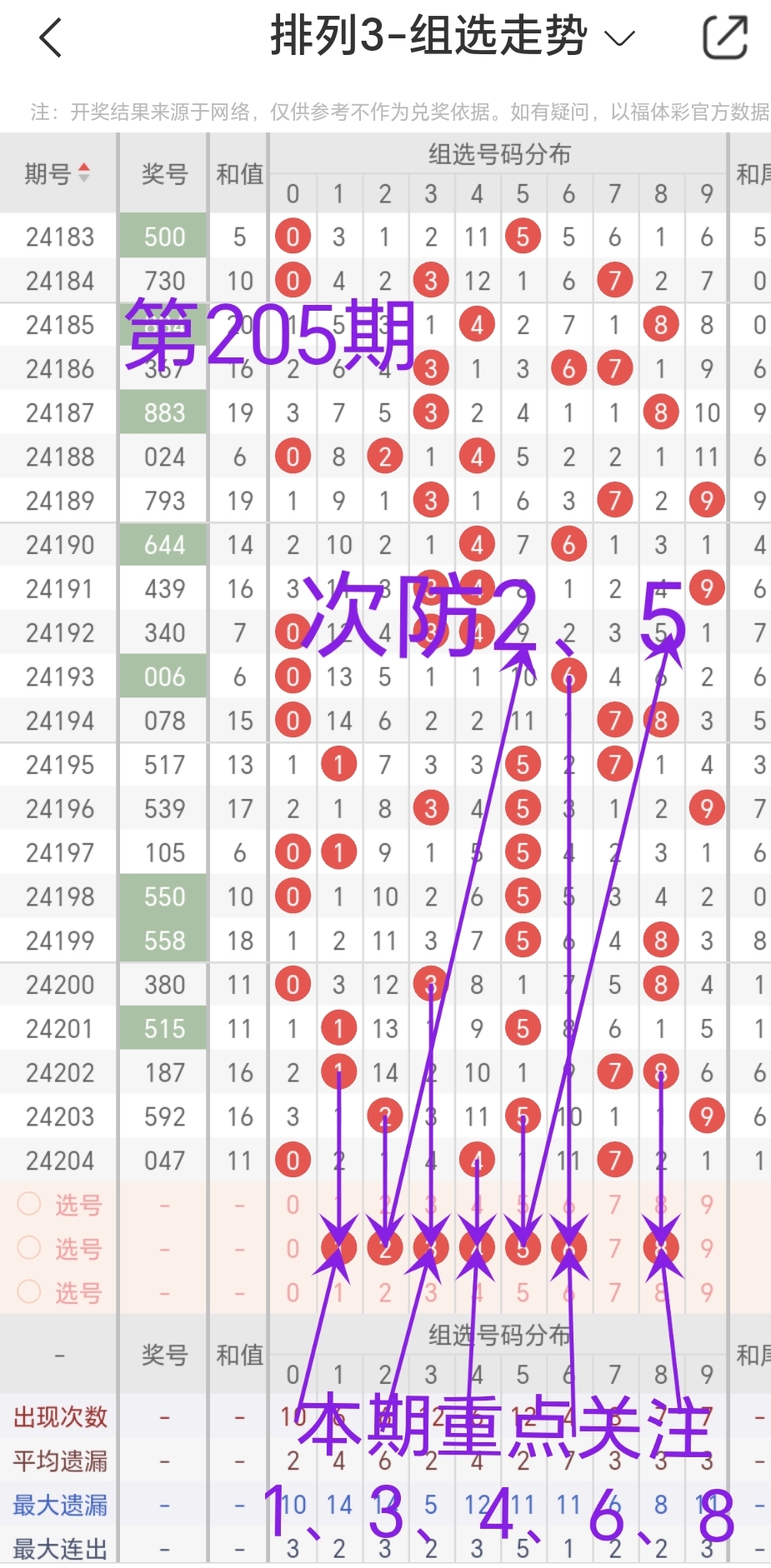Expand period list via 期号 header

coord(48,173)
